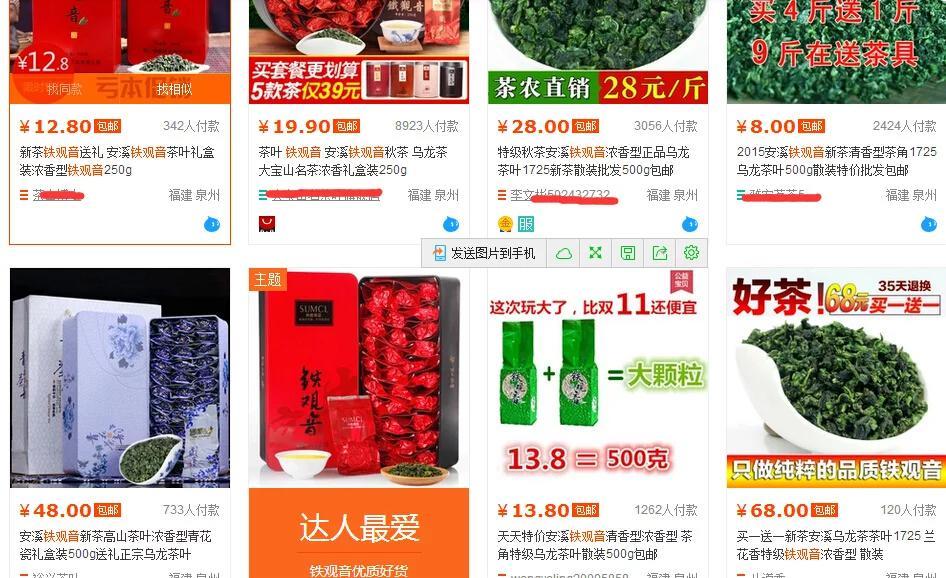The width and height of the screenshot is (946, 578).
Task: Open settings gear in the floating toolbar
Action: click(691, 253)
